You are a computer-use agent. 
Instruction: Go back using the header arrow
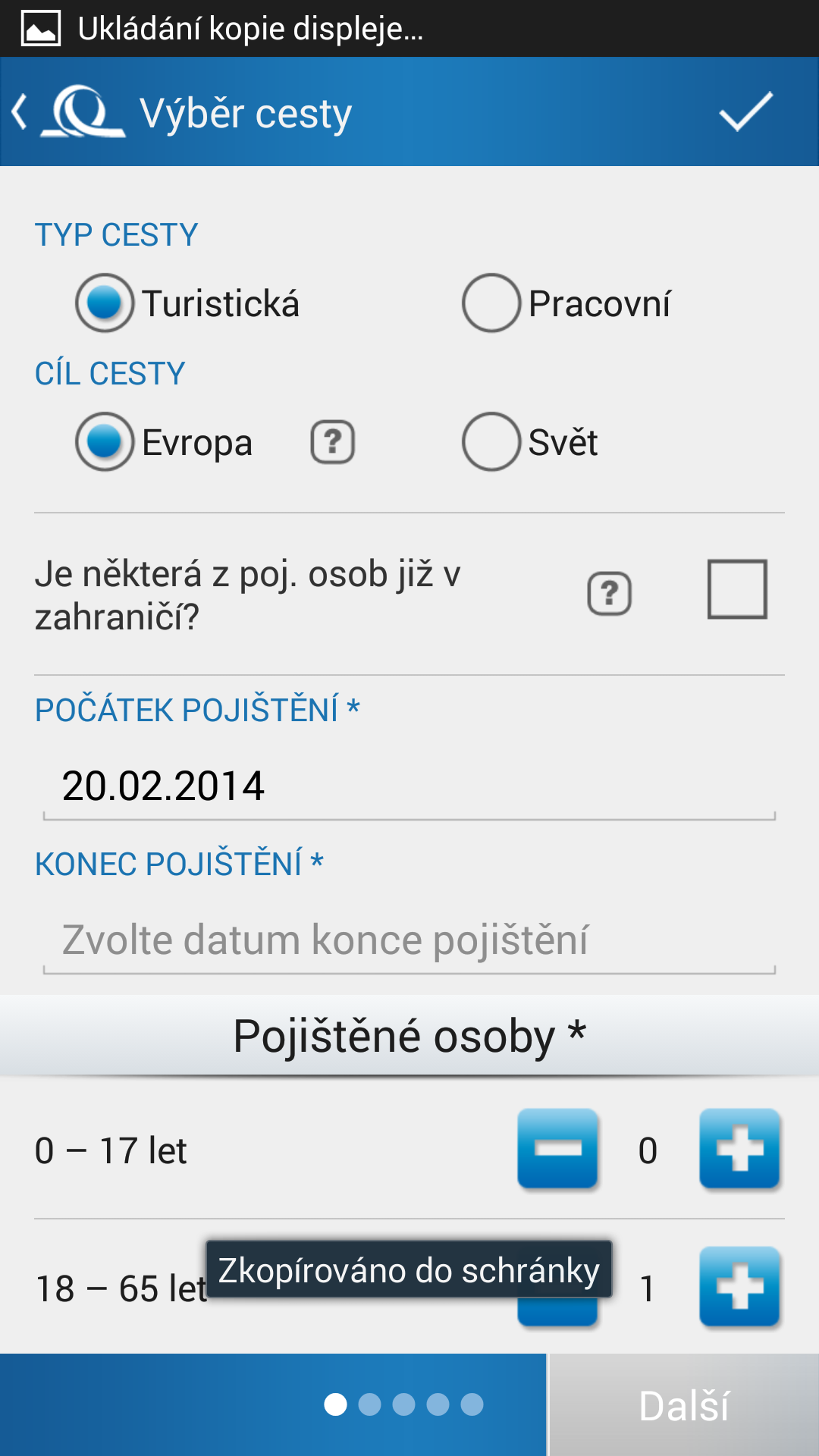(x=20, y=112)
